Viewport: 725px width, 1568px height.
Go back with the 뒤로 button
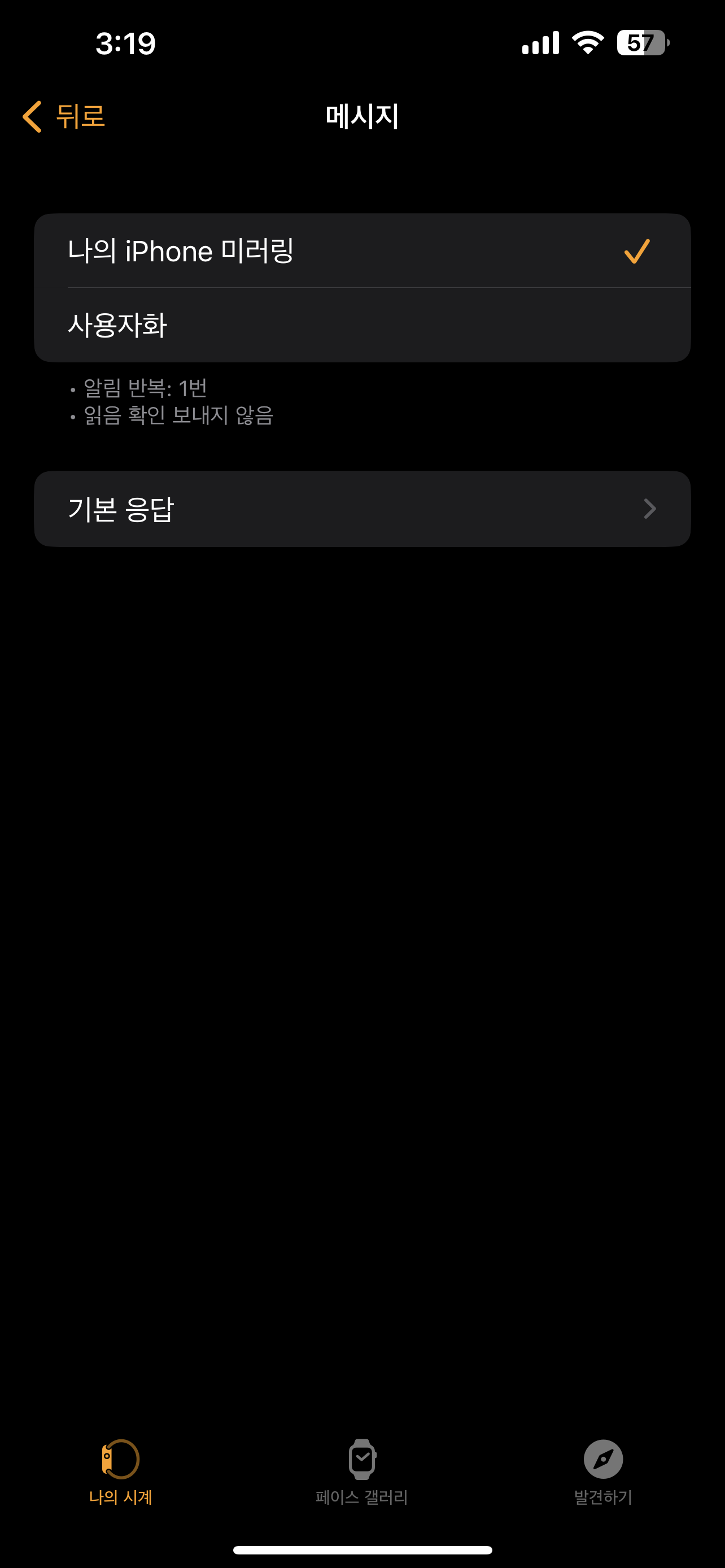[64, 116]
